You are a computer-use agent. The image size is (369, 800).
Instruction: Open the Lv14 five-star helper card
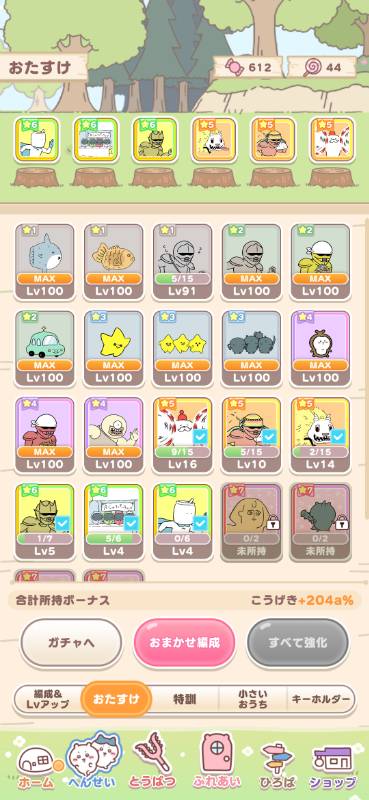point(321,436)
